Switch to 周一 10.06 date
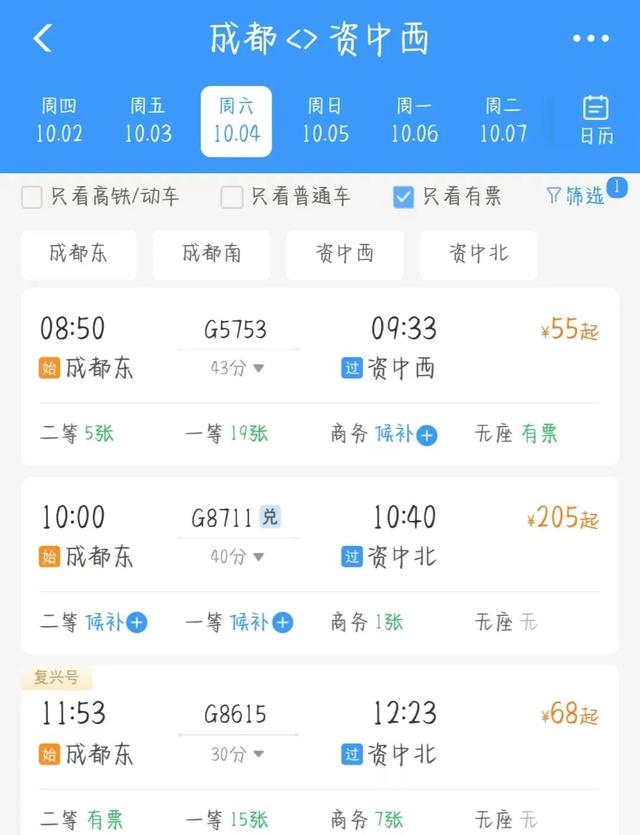This screenshot has width=640, height=835. click(x=414, y=120)
